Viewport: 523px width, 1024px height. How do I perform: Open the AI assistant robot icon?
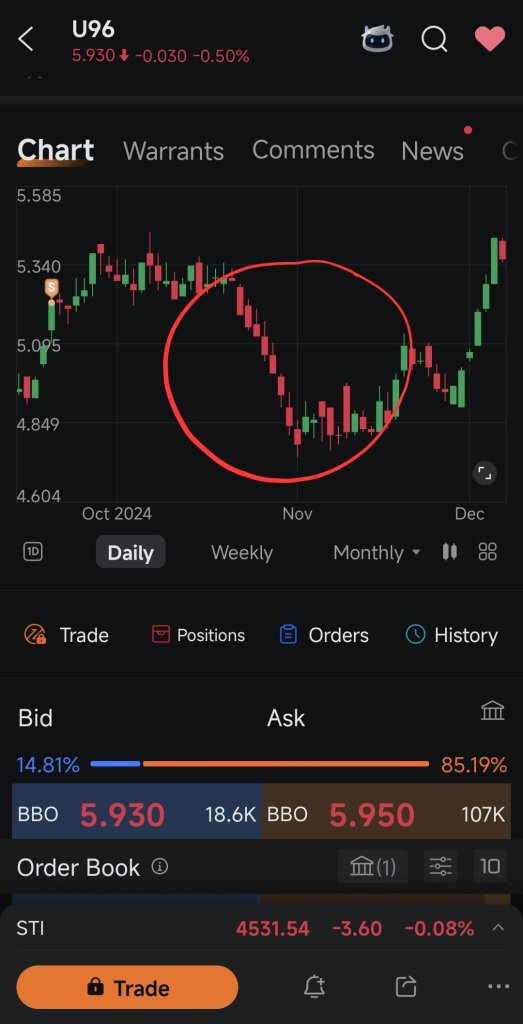pyautogui.click(x=378, y=39)
